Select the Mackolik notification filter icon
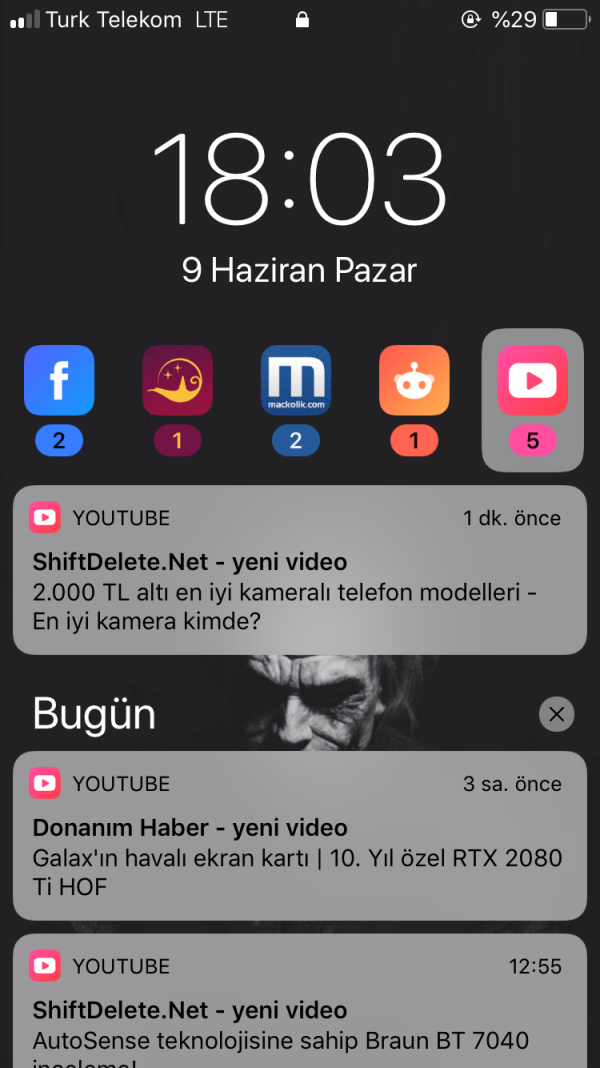This screenshot has height=1068, width=600. (296, 381)
